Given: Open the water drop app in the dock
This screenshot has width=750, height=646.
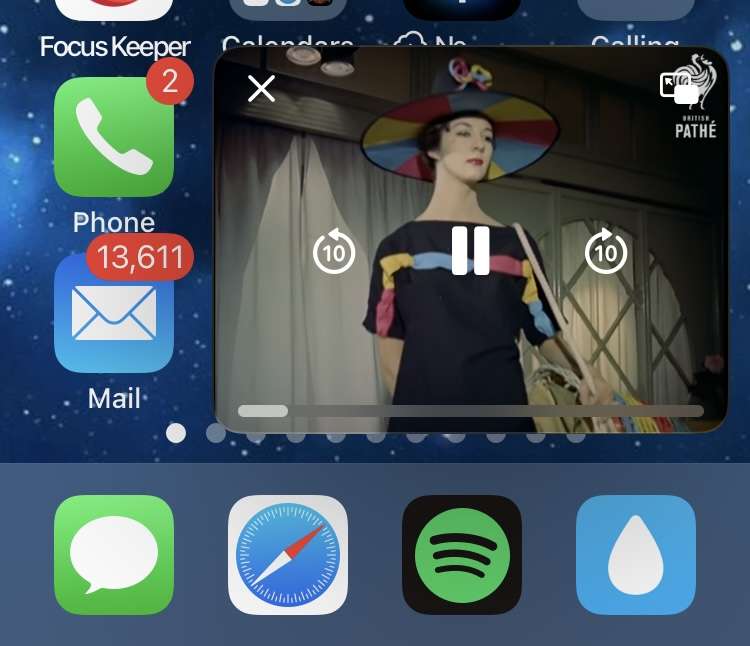Looking at the screenshot, I should click(x=636, y=554).
